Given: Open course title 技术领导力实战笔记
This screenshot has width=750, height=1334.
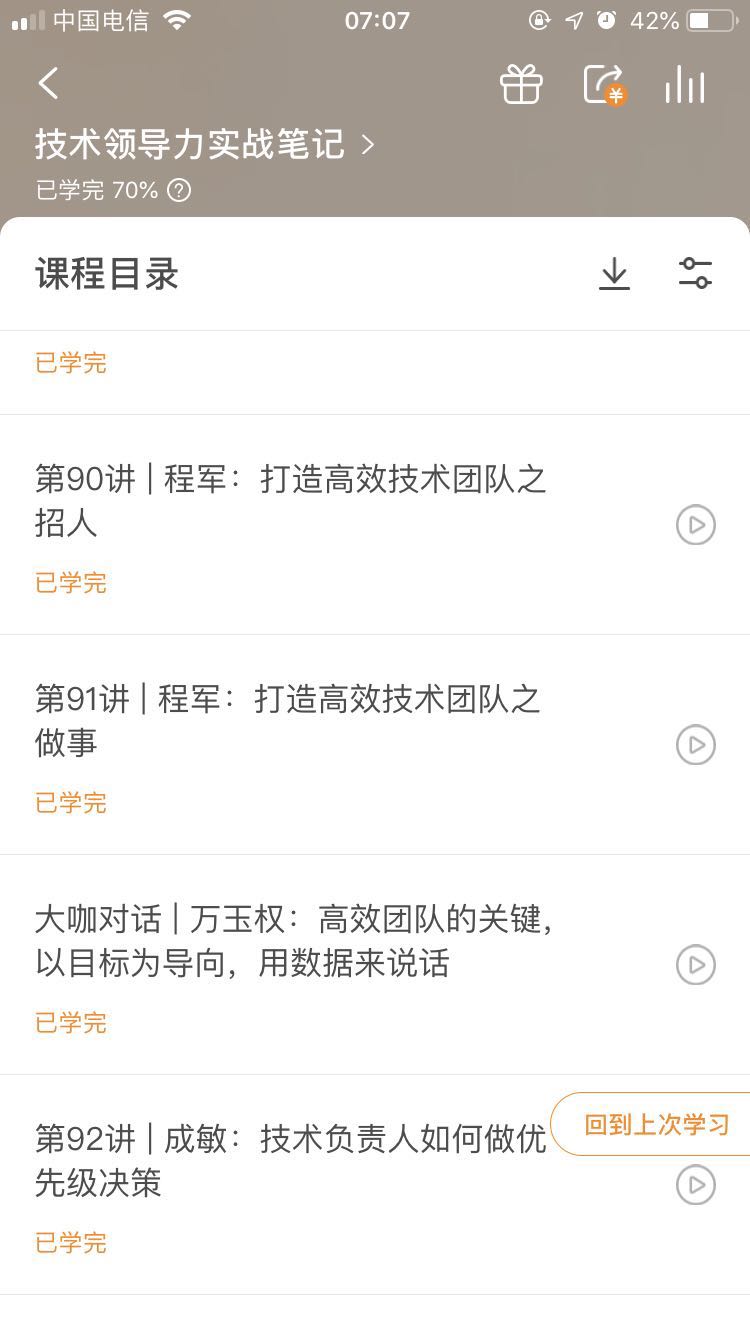Looking at the screenshot, I should 205,145.
